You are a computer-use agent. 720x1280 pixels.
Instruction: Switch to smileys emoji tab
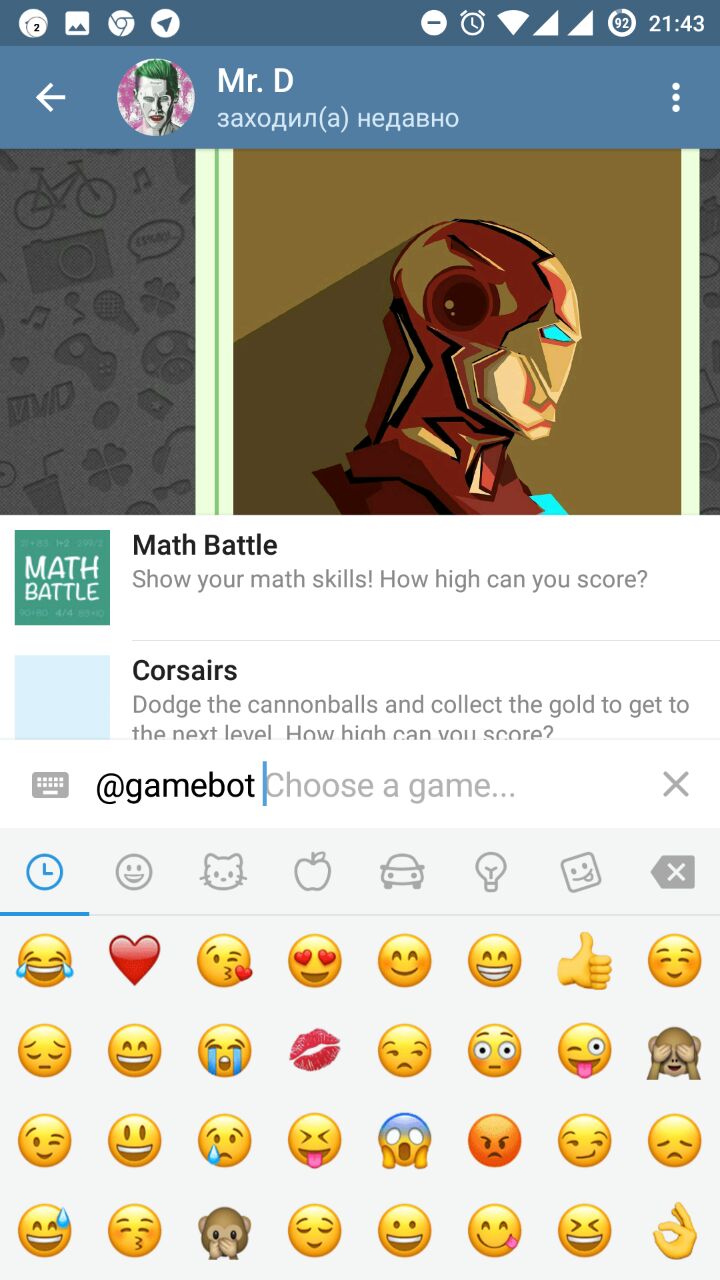(x=134, y=873)
